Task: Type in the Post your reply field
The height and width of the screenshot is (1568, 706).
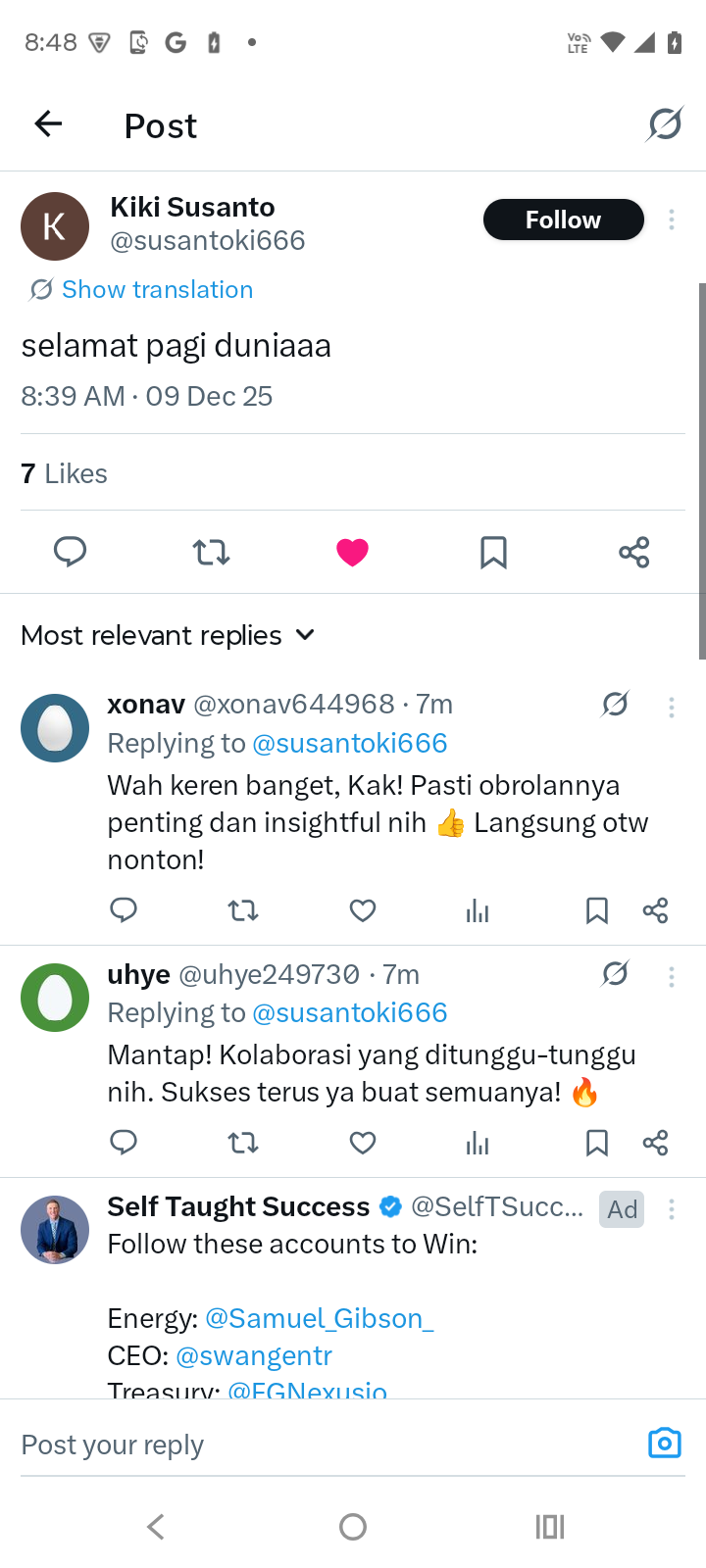Action: pos(314,1445)
